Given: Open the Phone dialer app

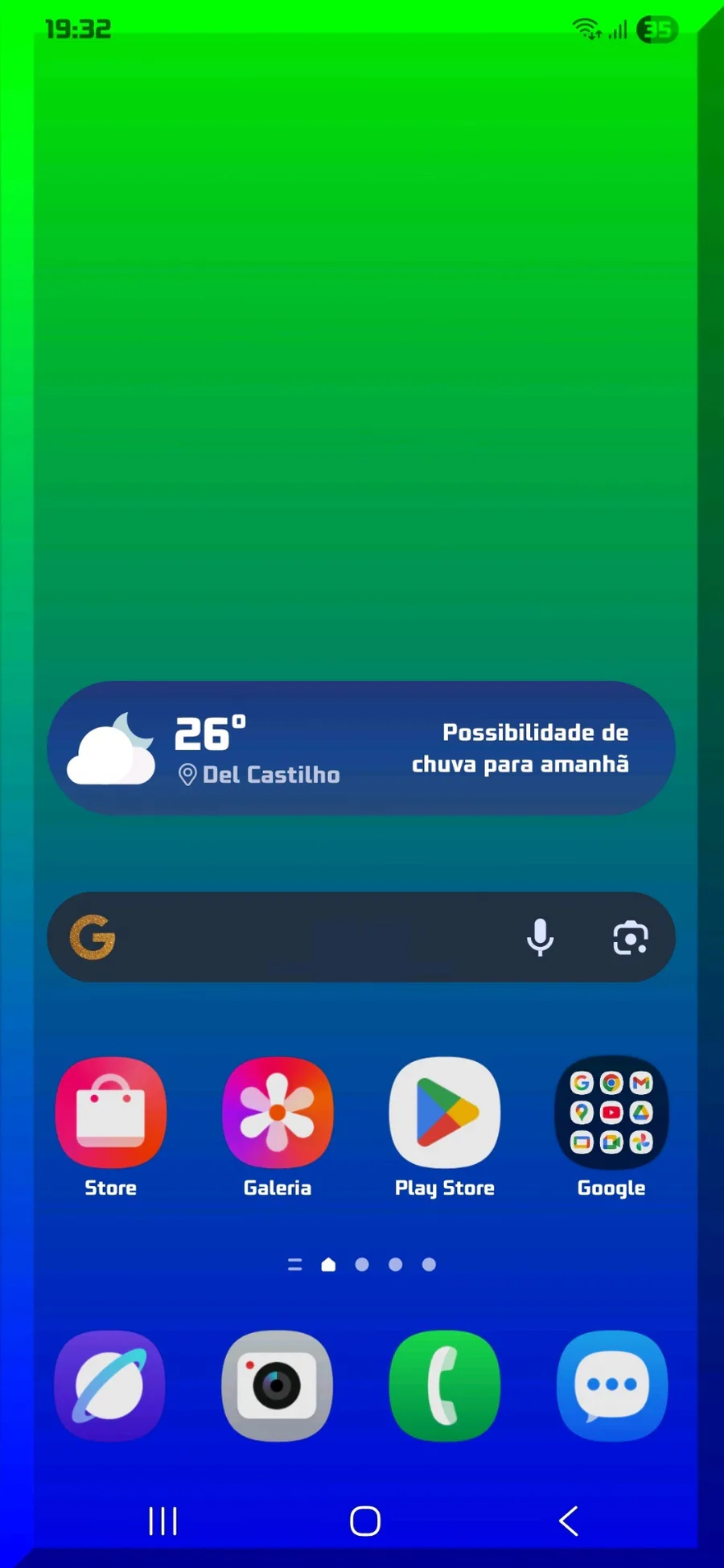Looking at the screenshot, I should coord(444,1385).
